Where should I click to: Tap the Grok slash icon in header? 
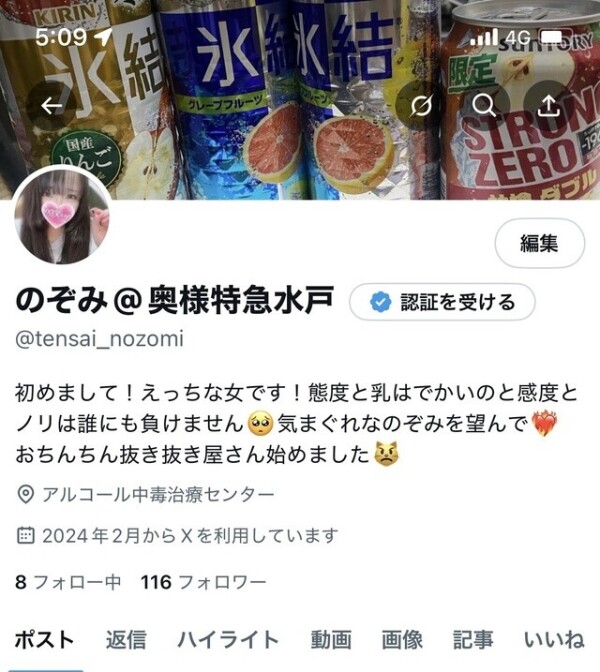tap(422, 106)
